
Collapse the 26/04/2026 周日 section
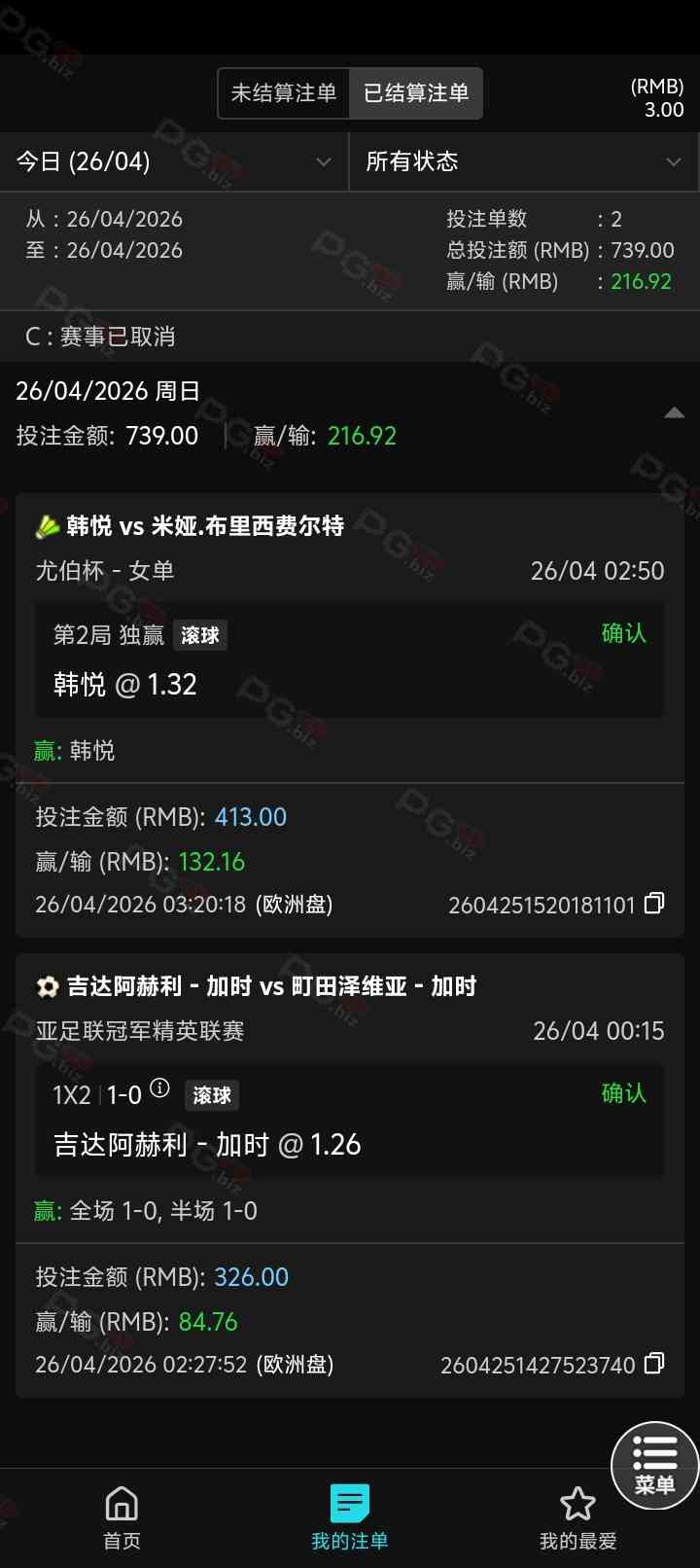pos(674,412)
